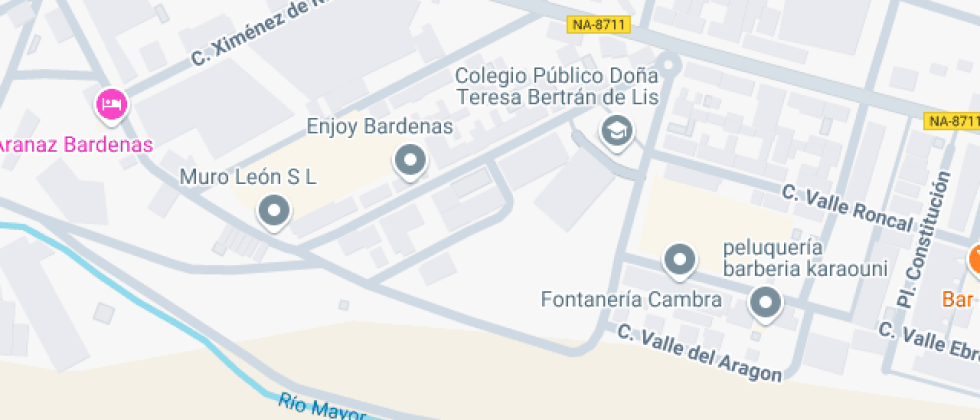Select the Fontanería Cambra map pin
This screenshot has height=420, width=980.
[x=766, y=301]
